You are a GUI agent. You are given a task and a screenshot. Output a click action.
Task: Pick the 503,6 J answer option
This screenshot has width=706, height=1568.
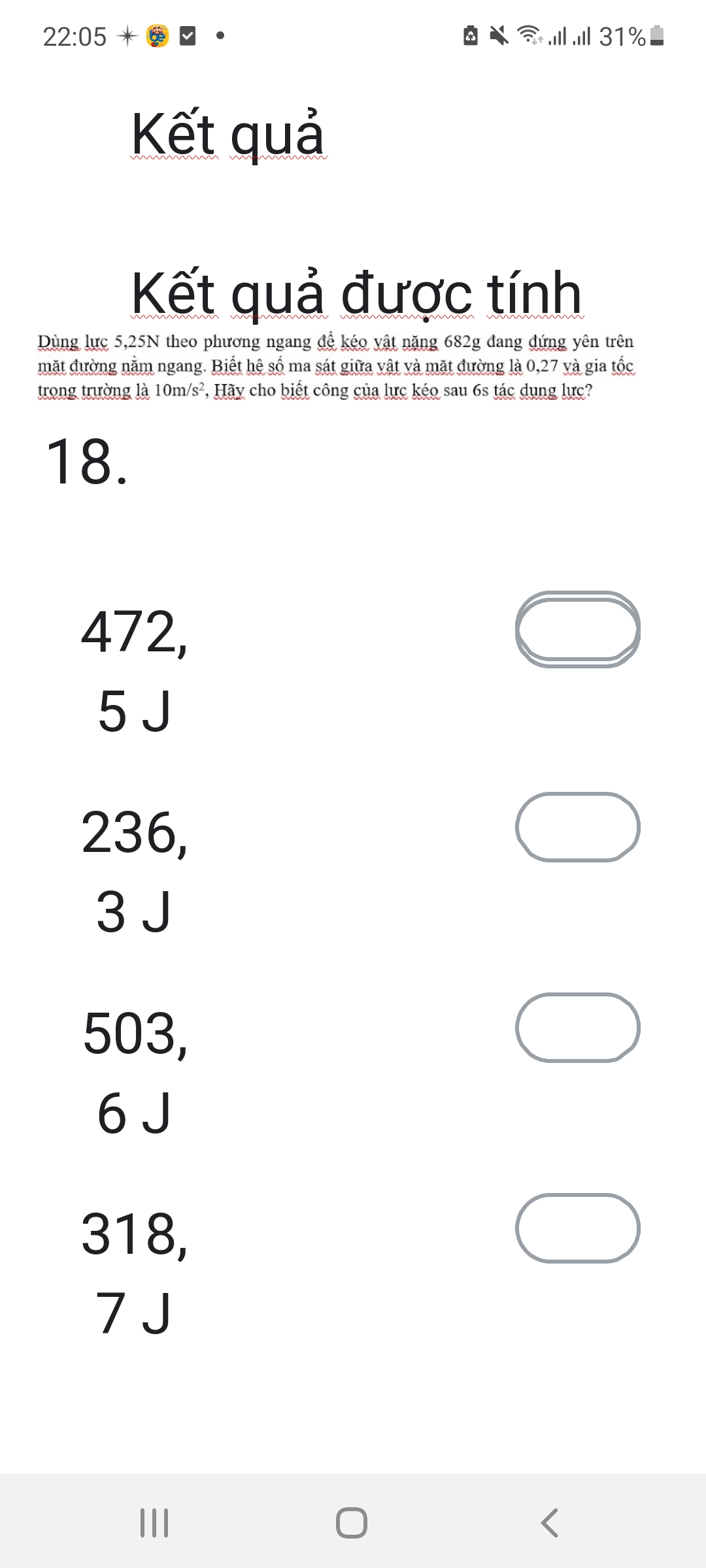pyautogui.click(x=577, y=1028)
